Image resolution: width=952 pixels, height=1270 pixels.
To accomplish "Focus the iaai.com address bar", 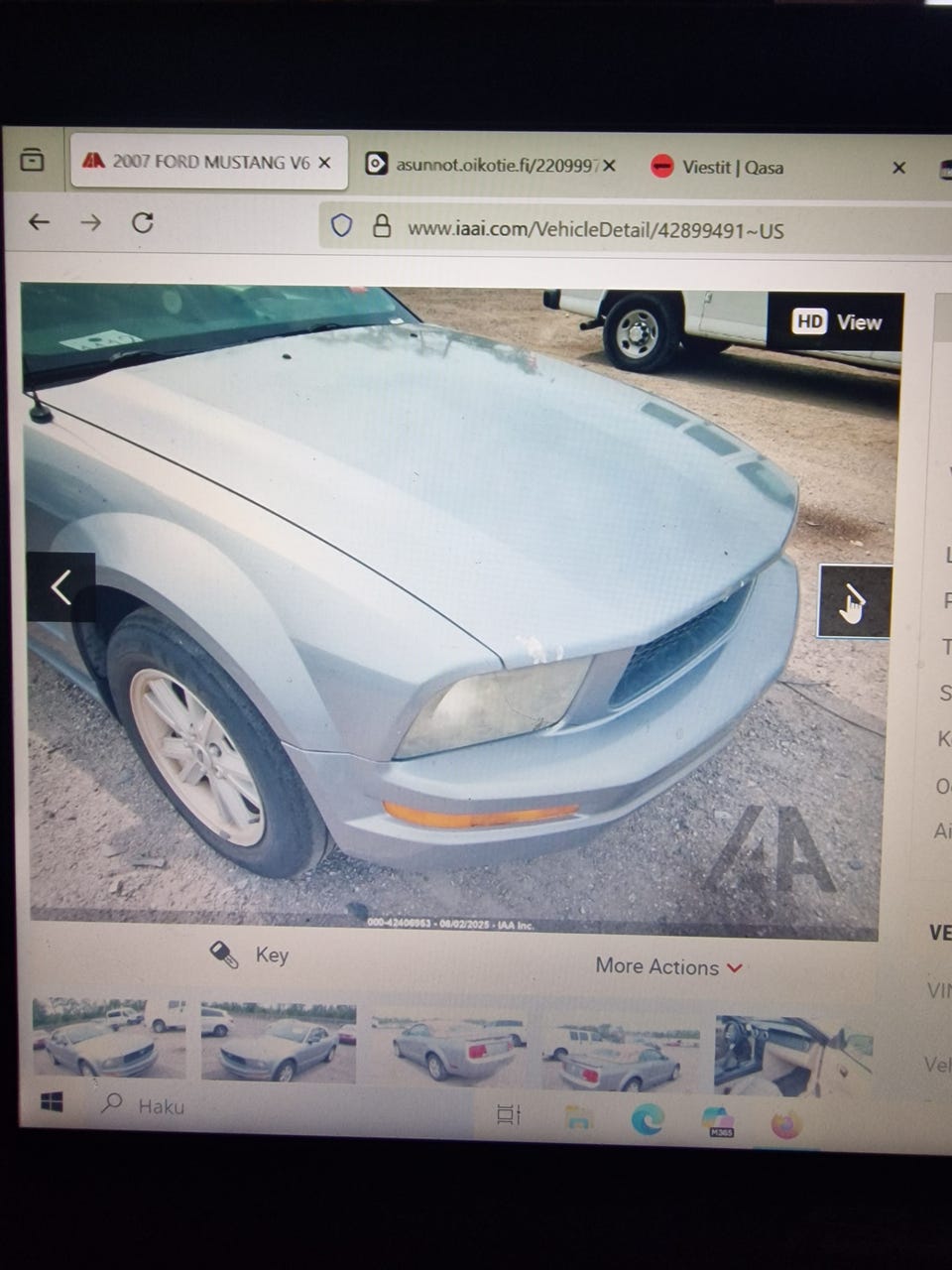I will (x=595, y=230).
